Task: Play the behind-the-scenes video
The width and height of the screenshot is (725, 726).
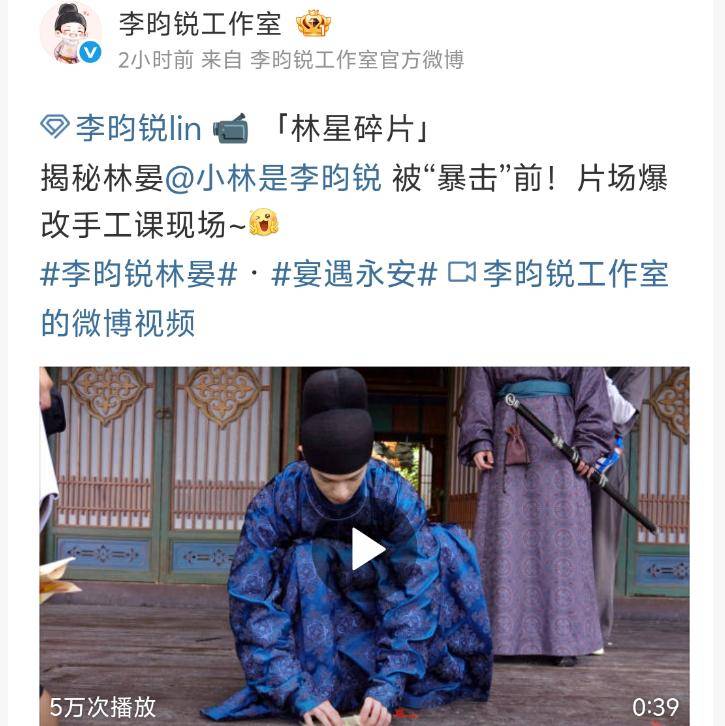Action: coord(366,548)
